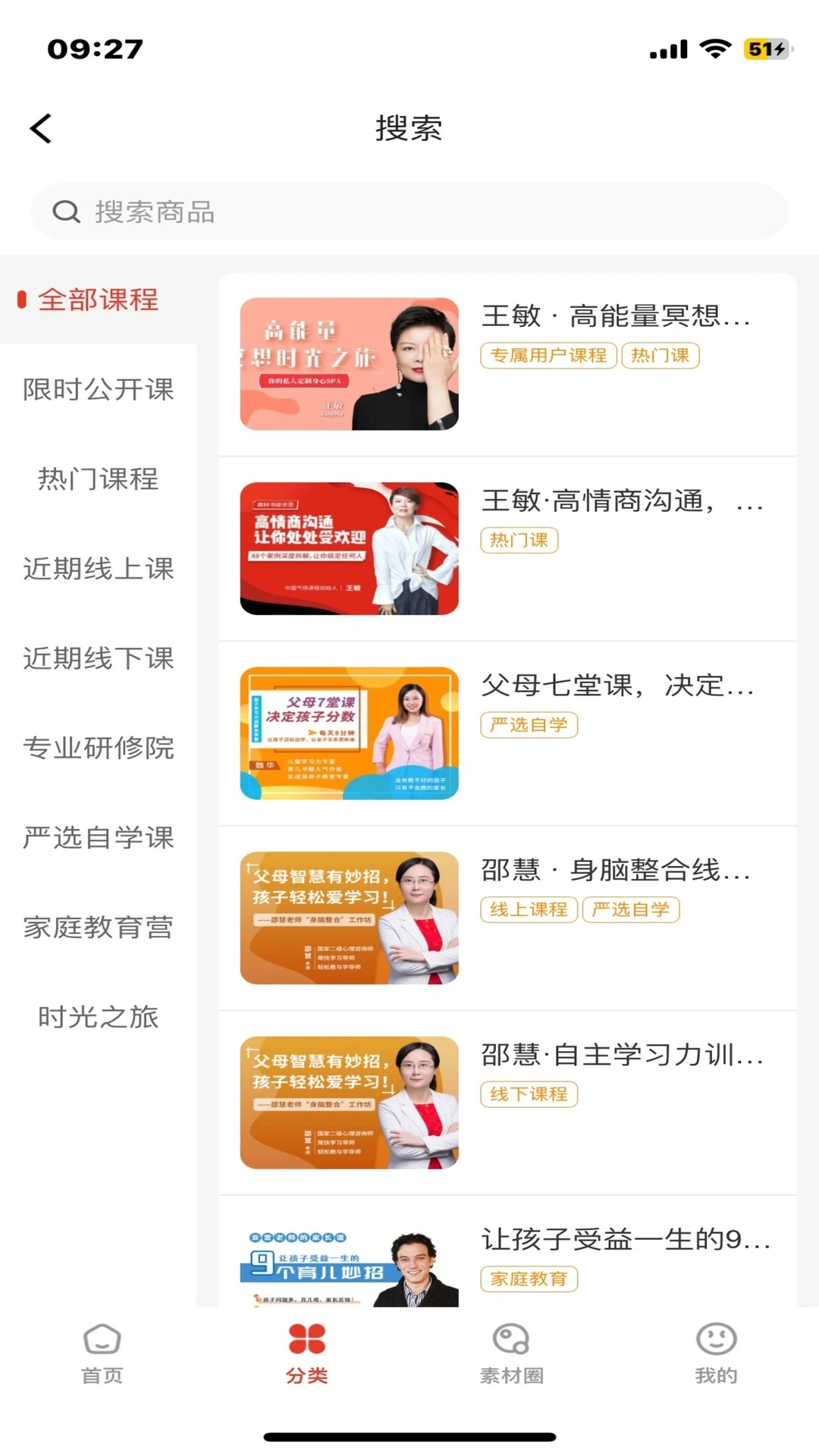Open the 我的 tab
819x1456 pixels.
point(716,1354)
